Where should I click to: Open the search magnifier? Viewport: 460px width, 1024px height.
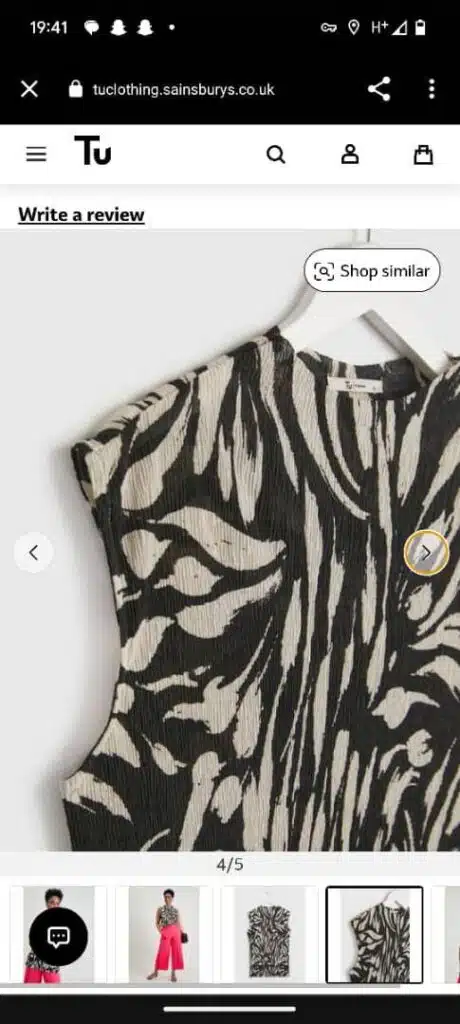point(276,155)
